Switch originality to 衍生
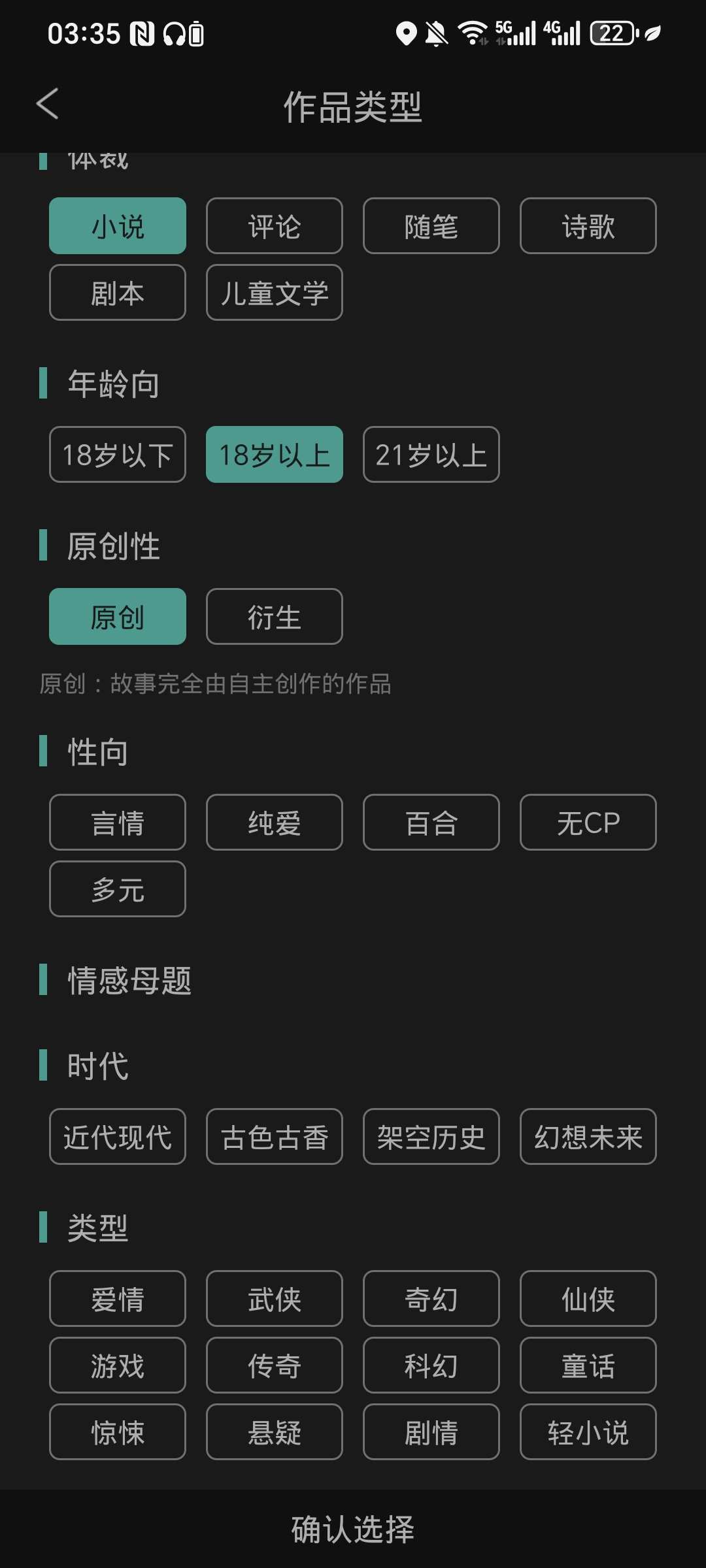Image resolution: width=706 pixels, height=1568 pixels. pyautogui.click(x=274, y=617)
